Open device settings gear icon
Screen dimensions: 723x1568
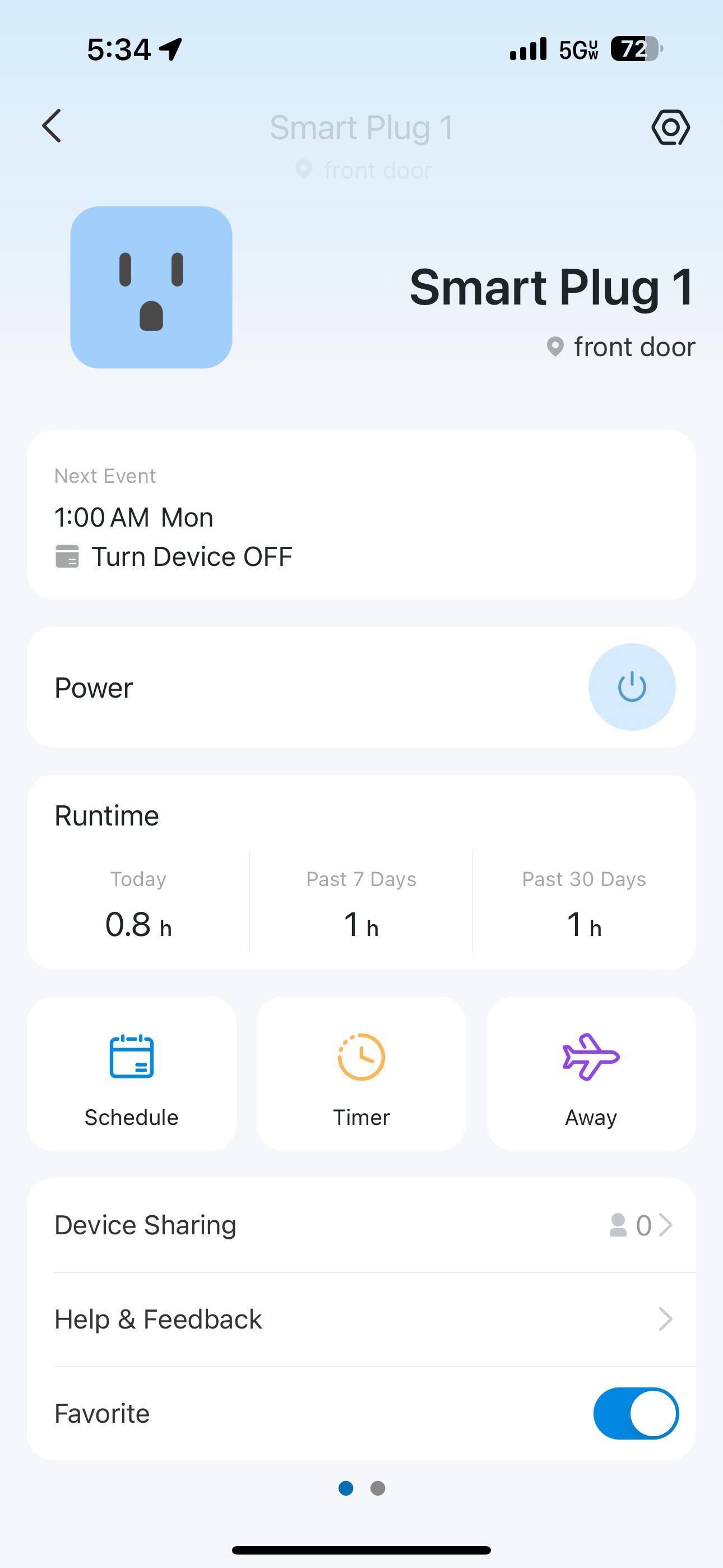coord(670,127)
